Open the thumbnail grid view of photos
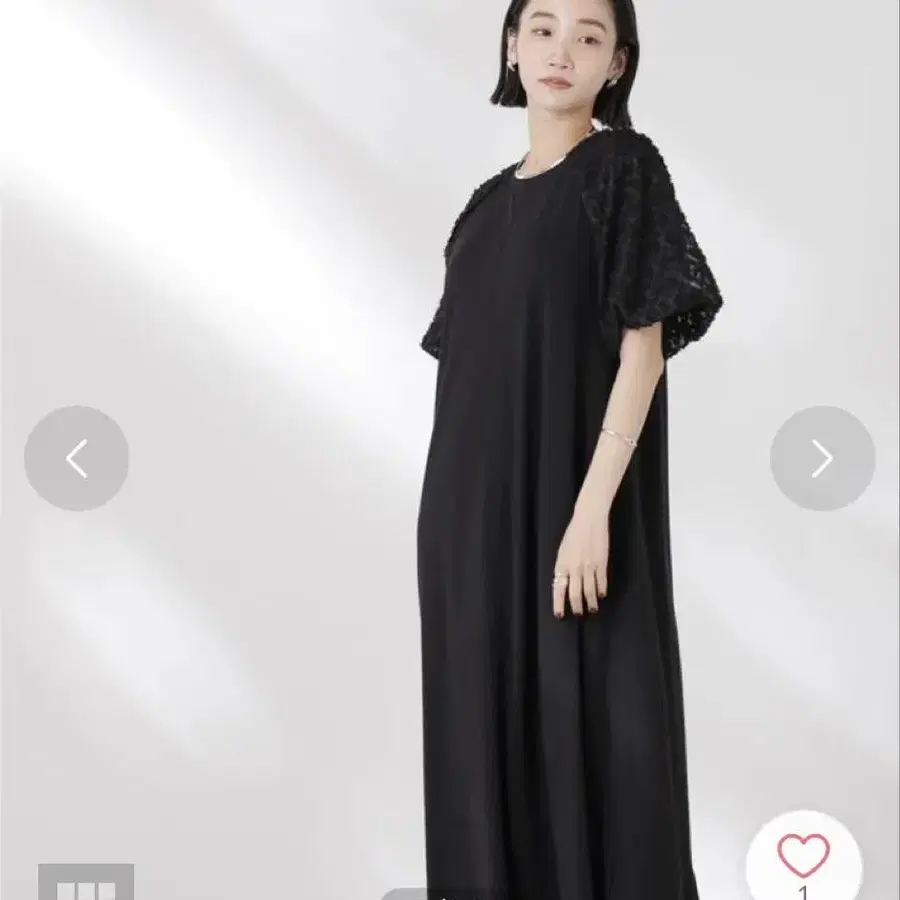900x900 pixels. pos(86,882)
